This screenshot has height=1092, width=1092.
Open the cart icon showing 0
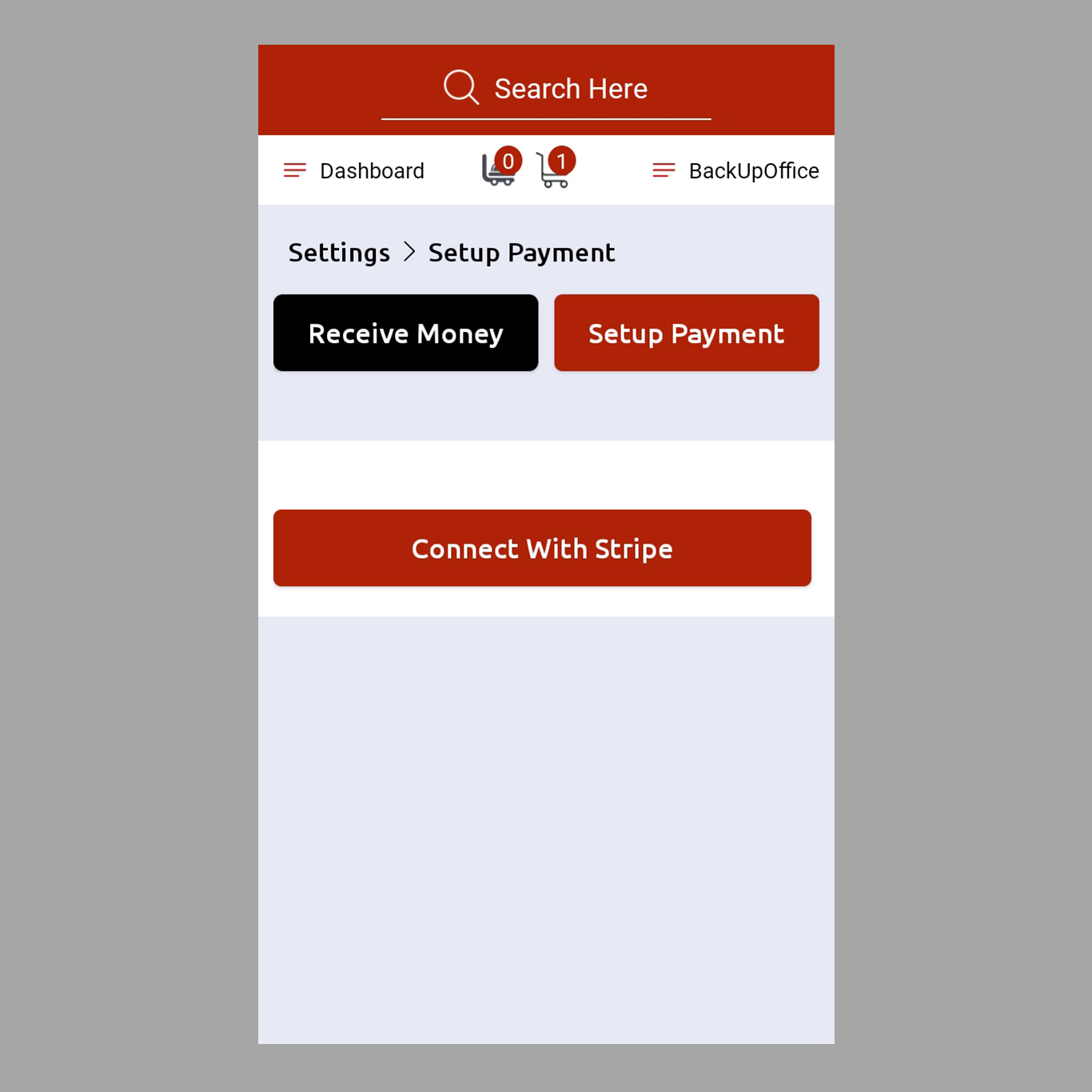[500, 169]
